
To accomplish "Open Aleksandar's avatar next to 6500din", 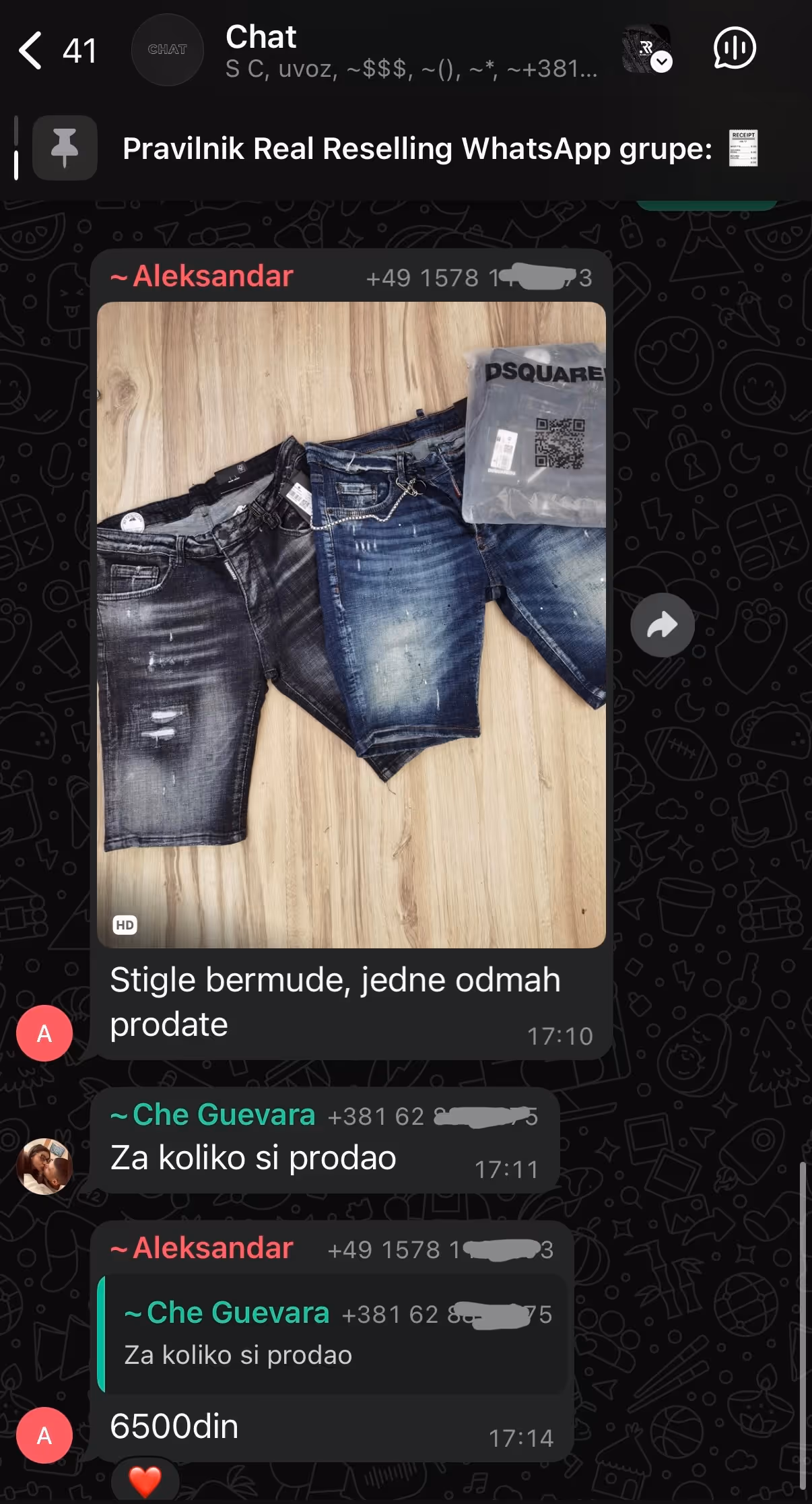I will [x=44, y=1435].
